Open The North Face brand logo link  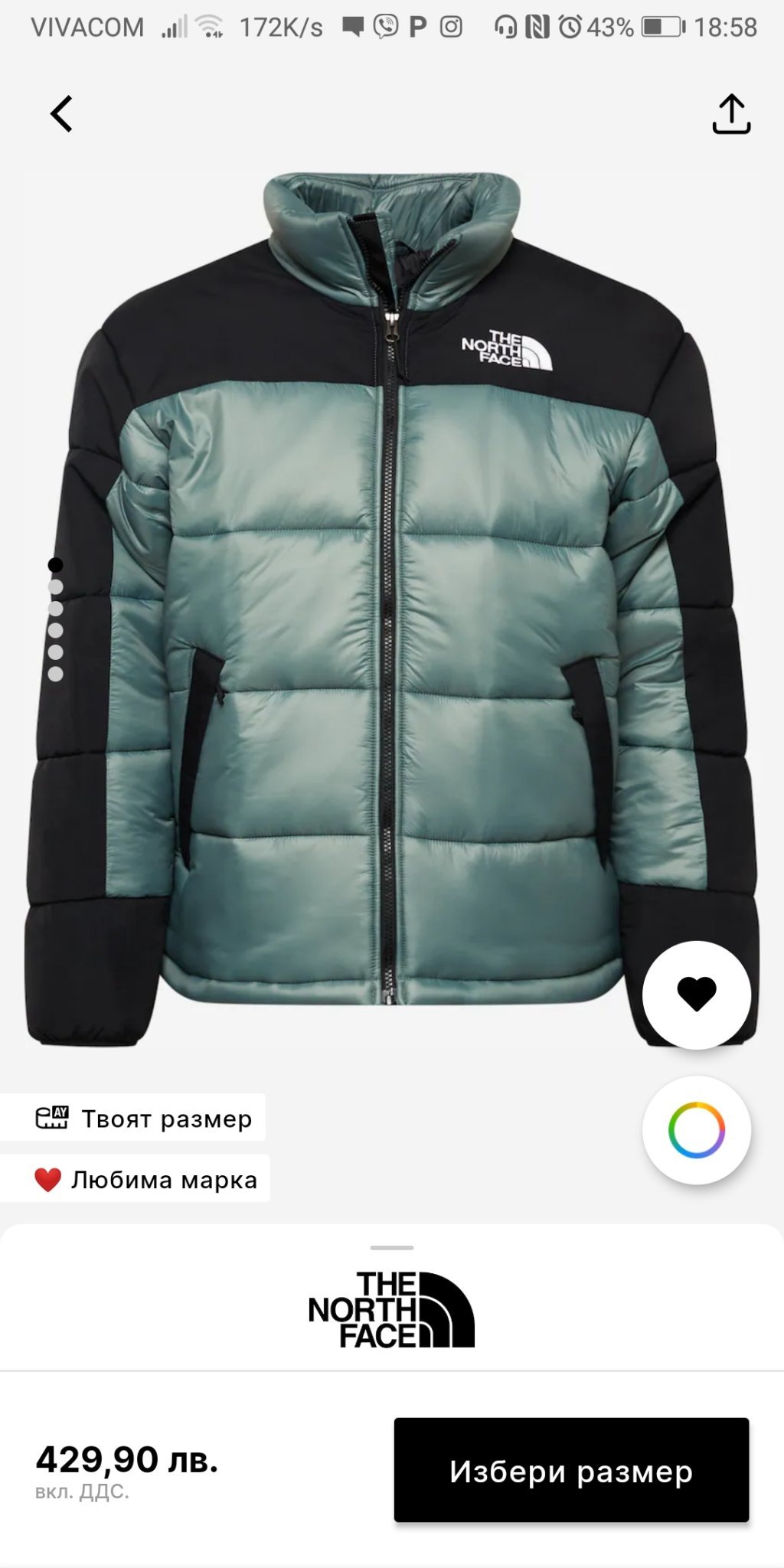(391, 1310)
